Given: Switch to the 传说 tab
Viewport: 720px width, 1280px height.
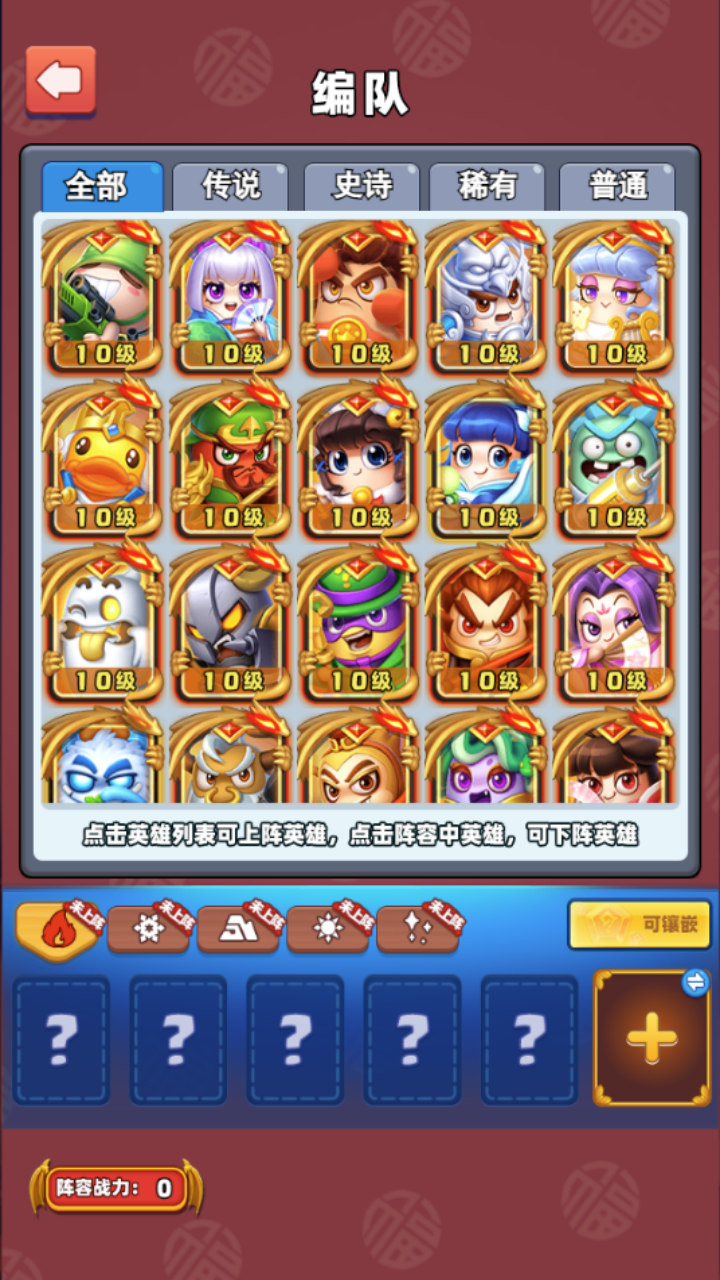Looking at the screenshot, I should (x=230, y=186).
